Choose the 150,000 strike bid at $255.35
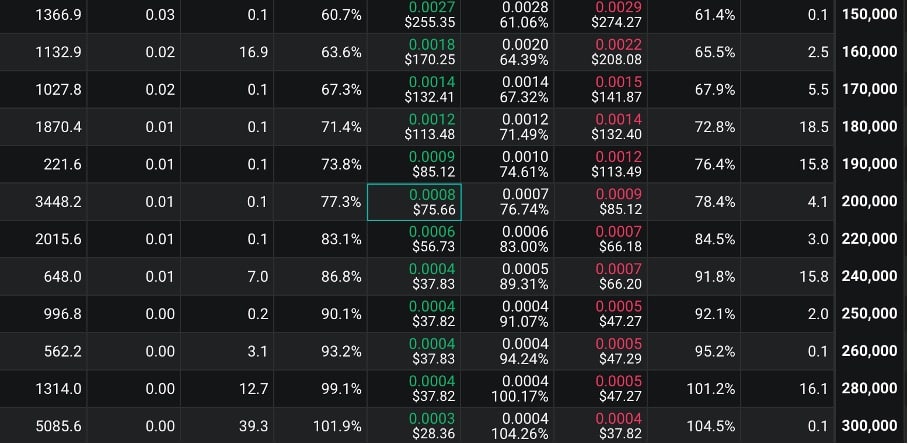 tap(431, 14)
